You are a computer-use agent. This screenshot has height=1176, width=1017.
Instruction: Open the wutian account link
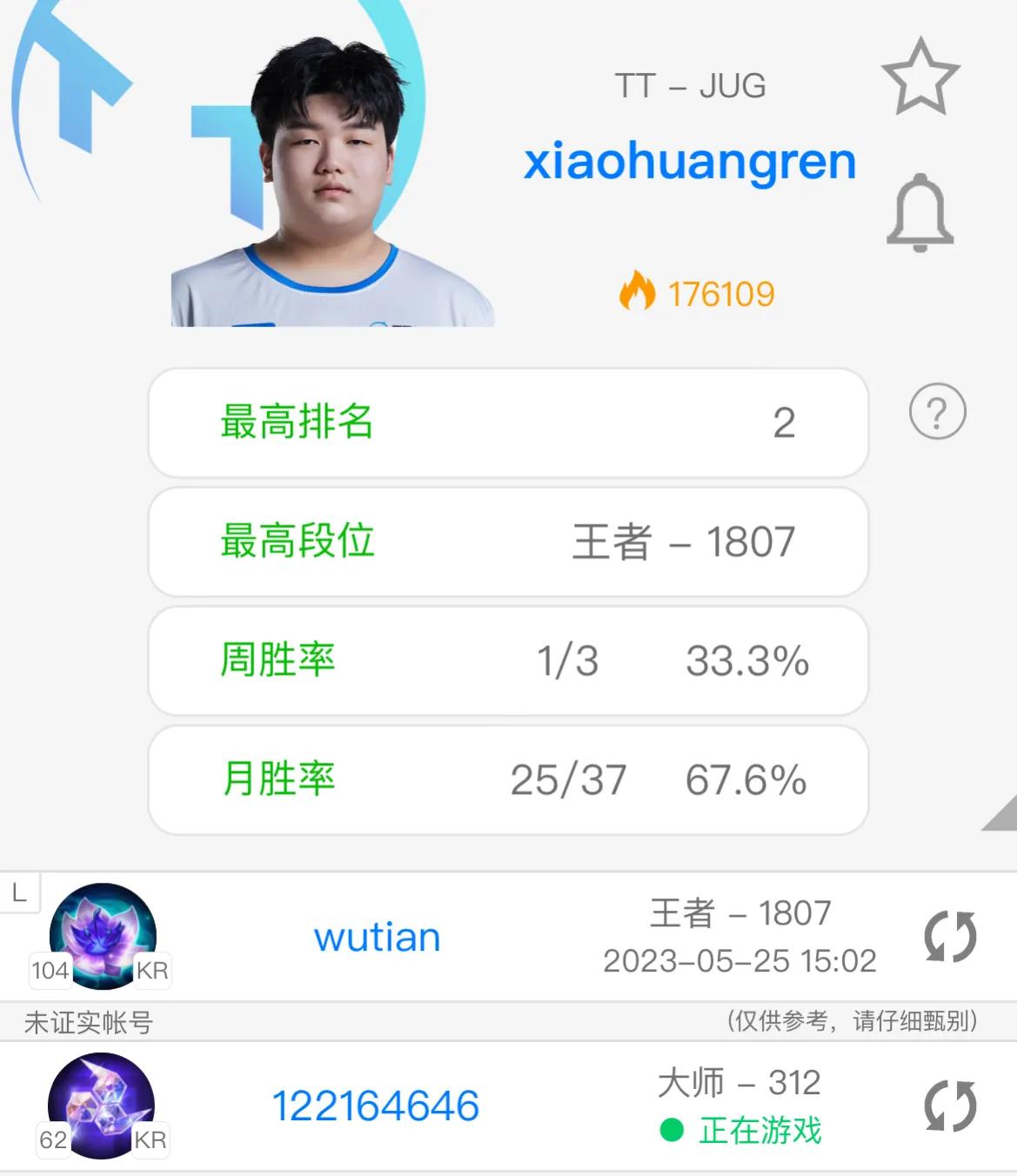coord(377,938)
